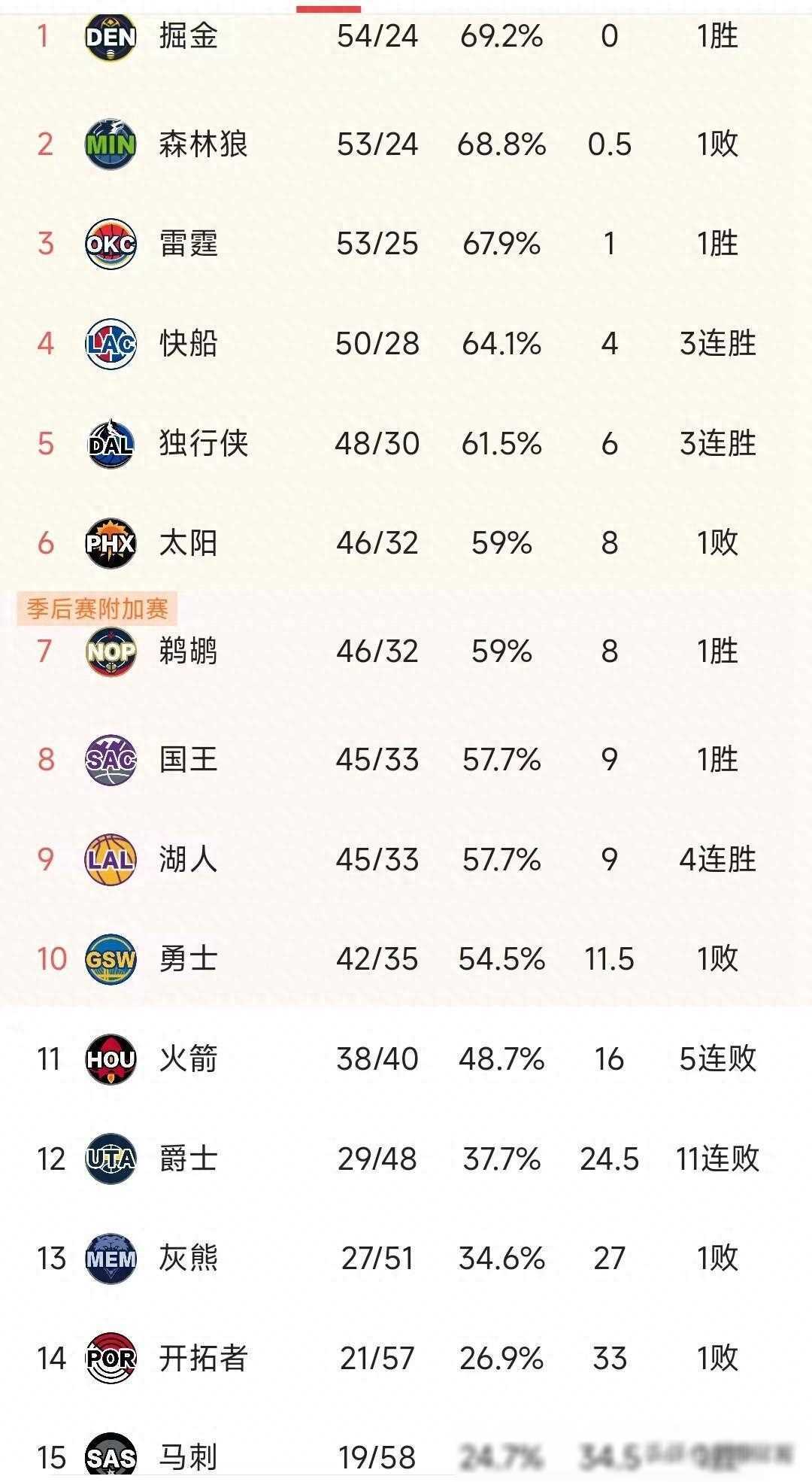812x1482 pixels.
Task: Click the OKC Thunder team logo
Action: (111, 243)
